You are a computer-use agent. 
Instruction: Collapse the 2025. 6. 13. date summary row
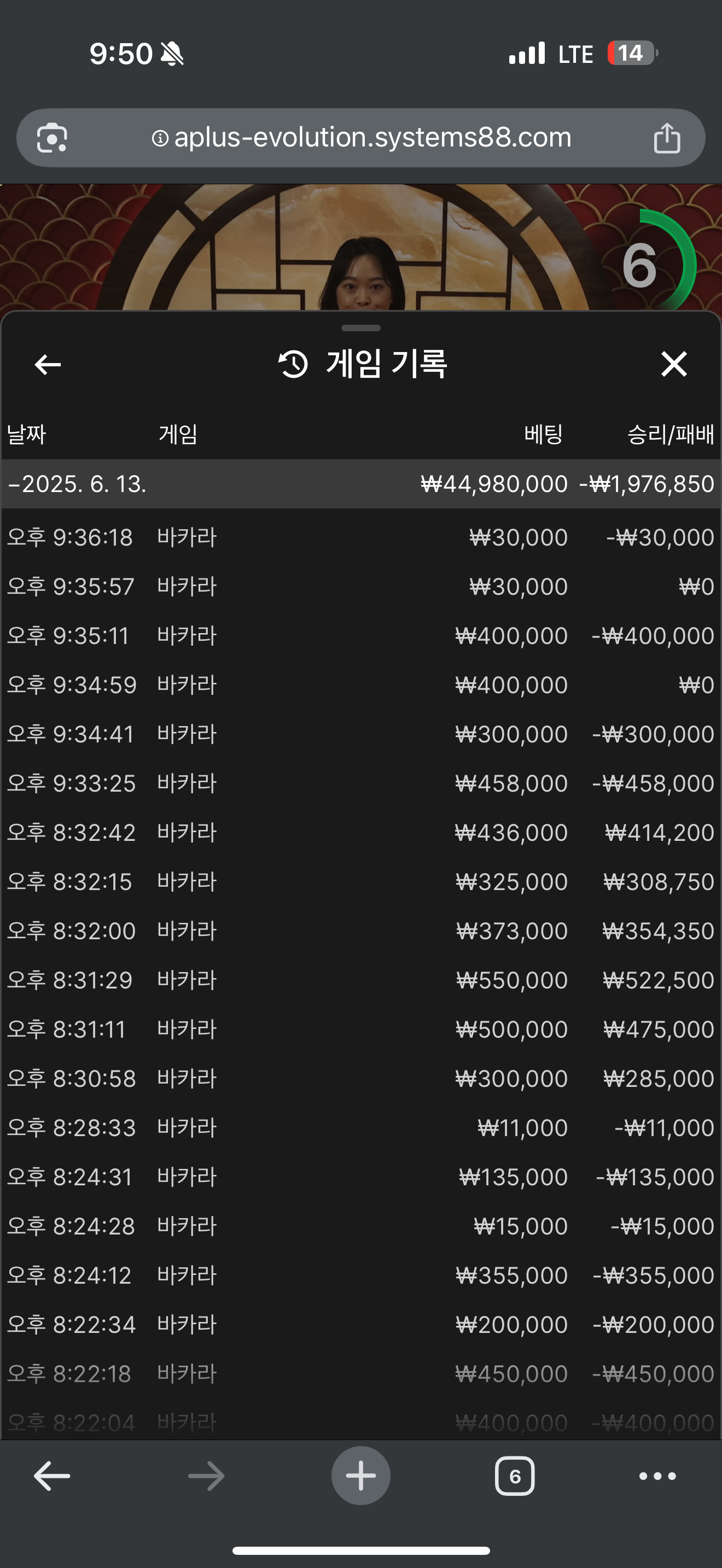click(x=361, y=484)
